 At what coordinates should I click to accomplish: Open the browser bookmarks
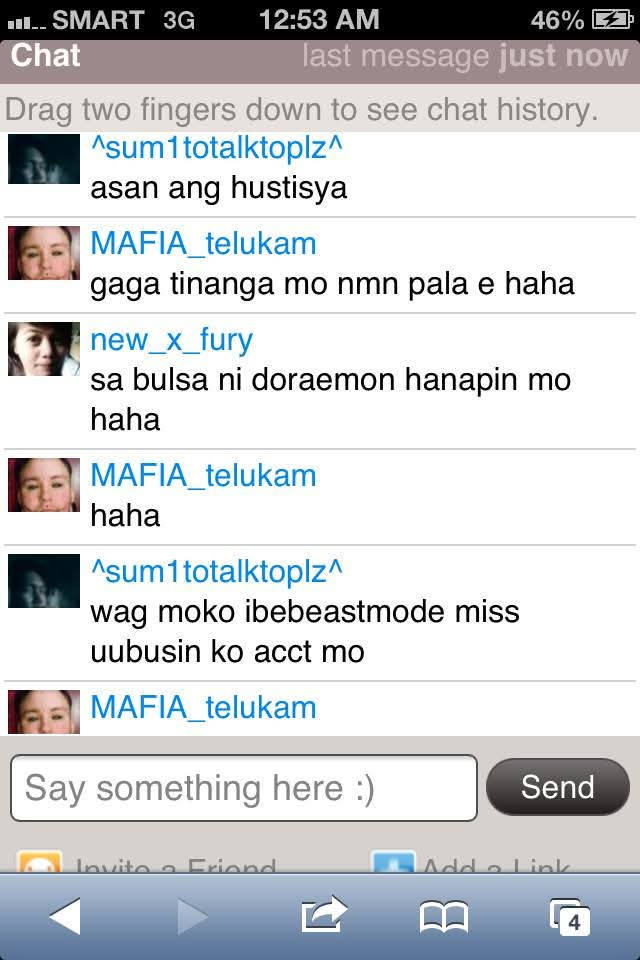(x=444, y=916)
